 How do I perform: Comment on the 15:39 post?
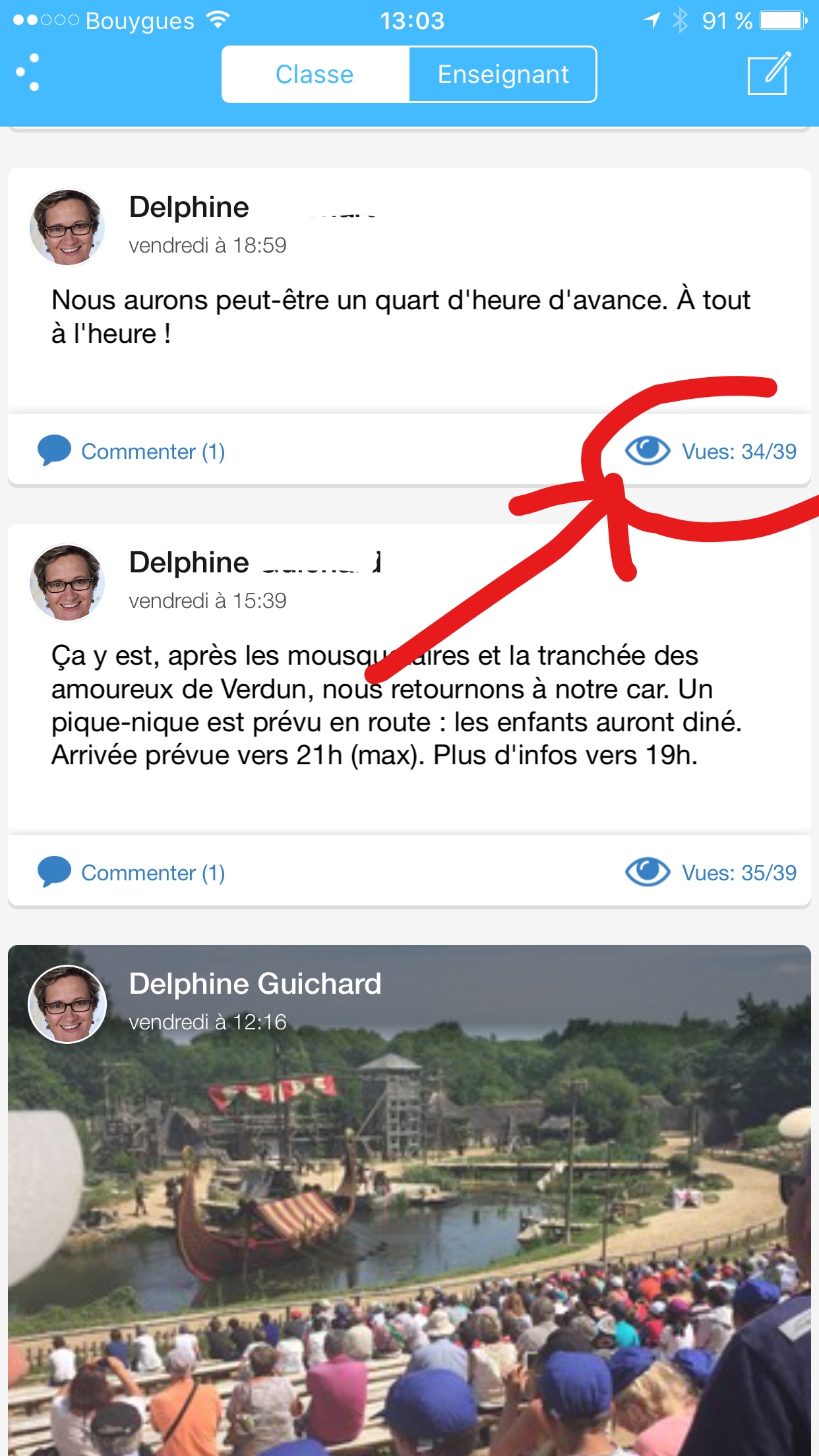[x=132, y=873]
